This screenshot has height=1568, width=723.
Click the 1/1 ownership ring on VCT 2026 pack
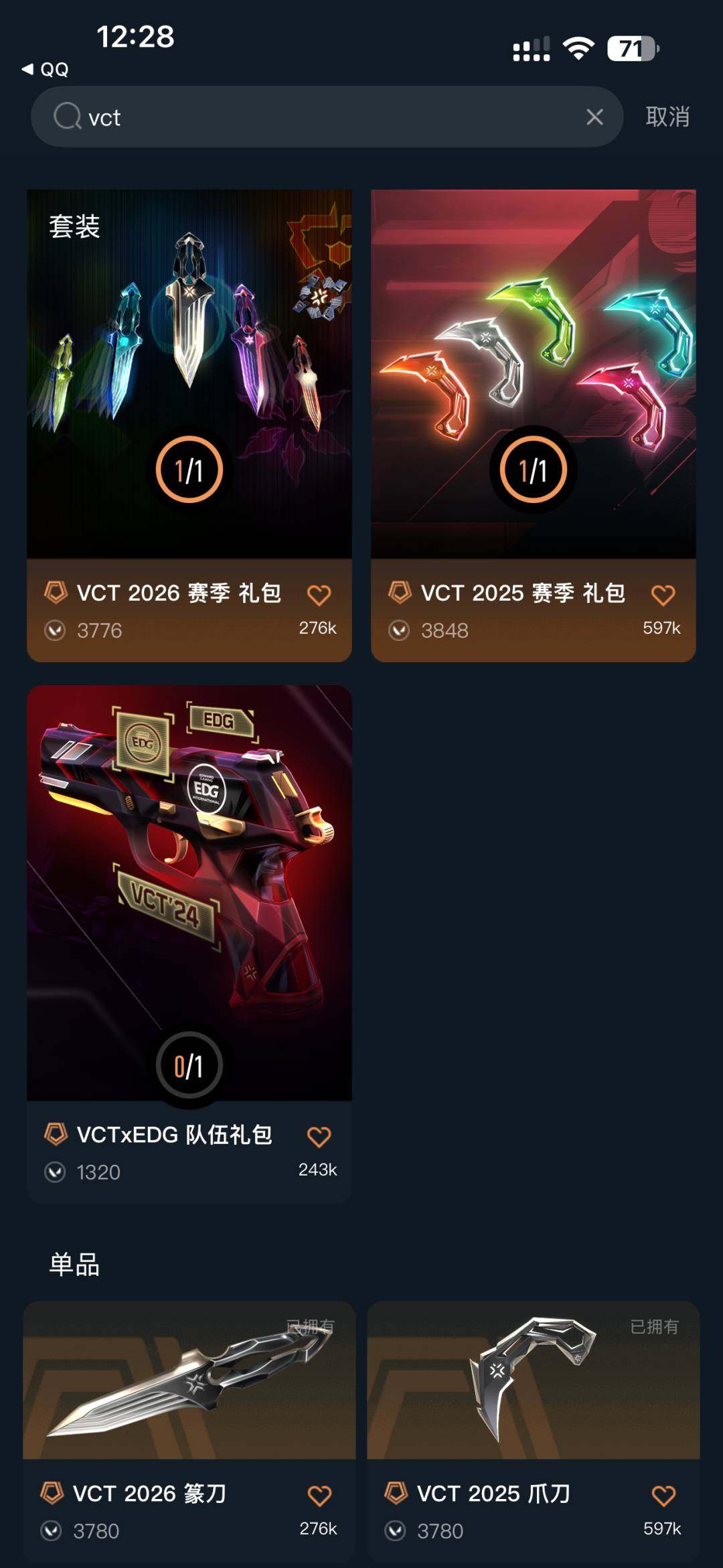click(189, 470)
